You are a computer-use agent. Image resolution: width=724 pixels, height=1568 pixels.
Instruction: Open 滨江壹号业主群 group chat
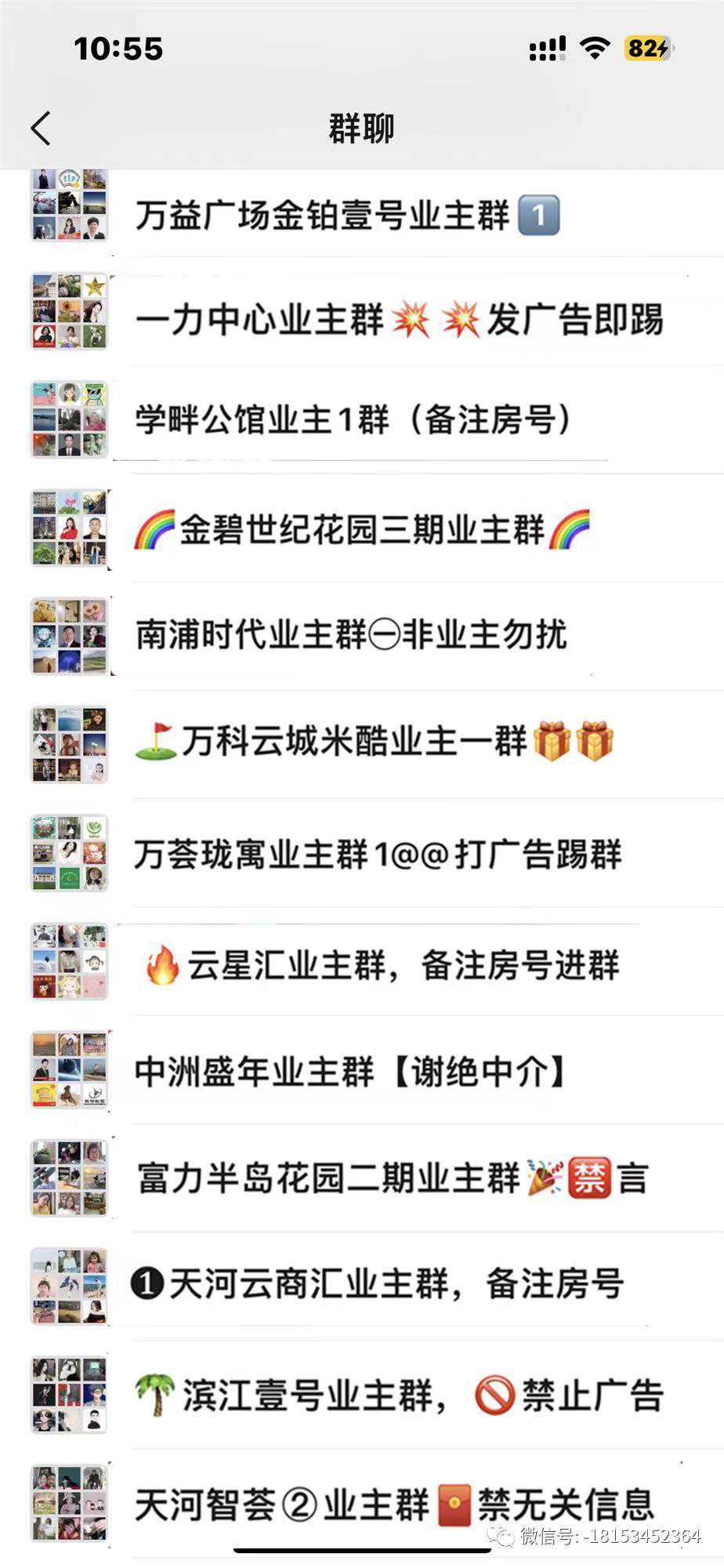(x=398, y=1396)
